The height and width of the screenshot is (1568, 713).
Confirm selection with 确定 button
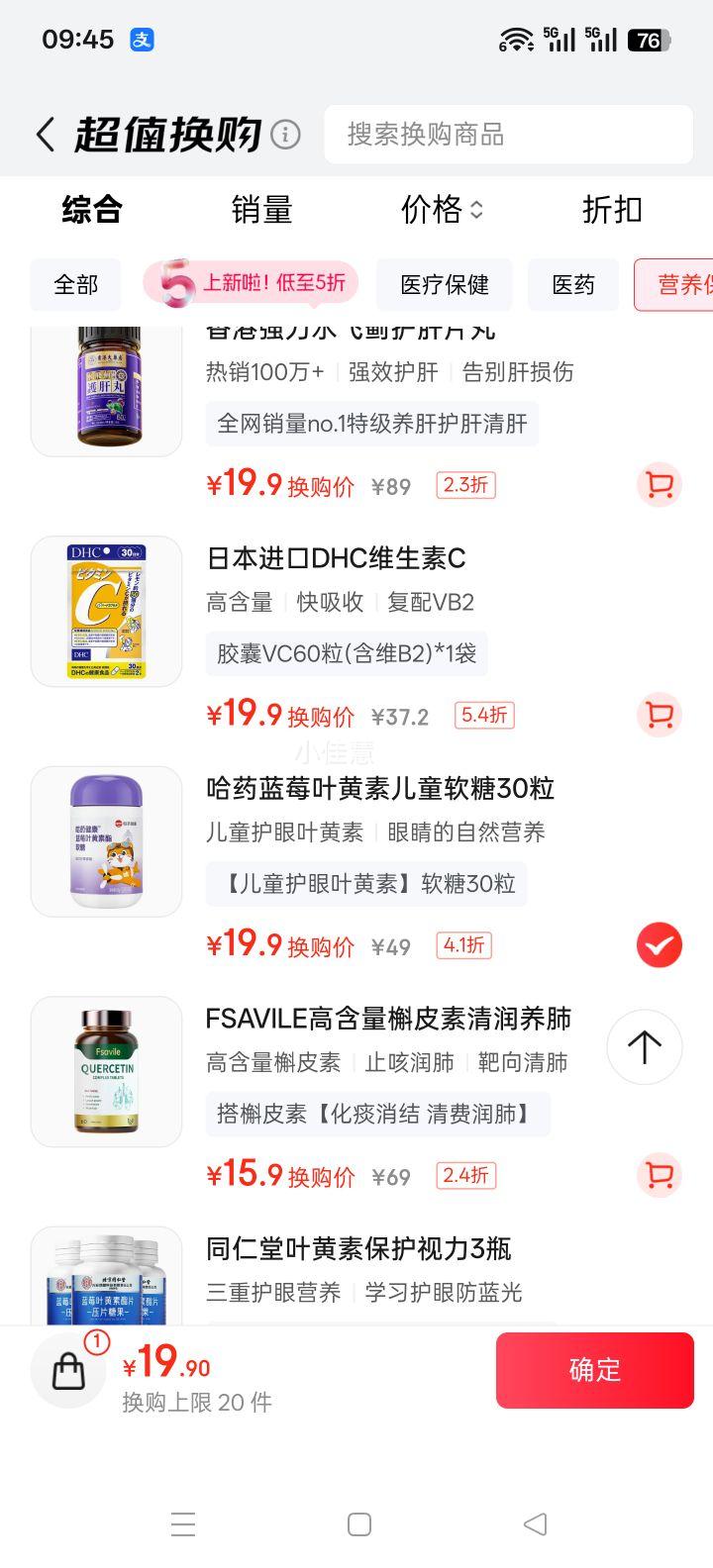point(594,1370)
